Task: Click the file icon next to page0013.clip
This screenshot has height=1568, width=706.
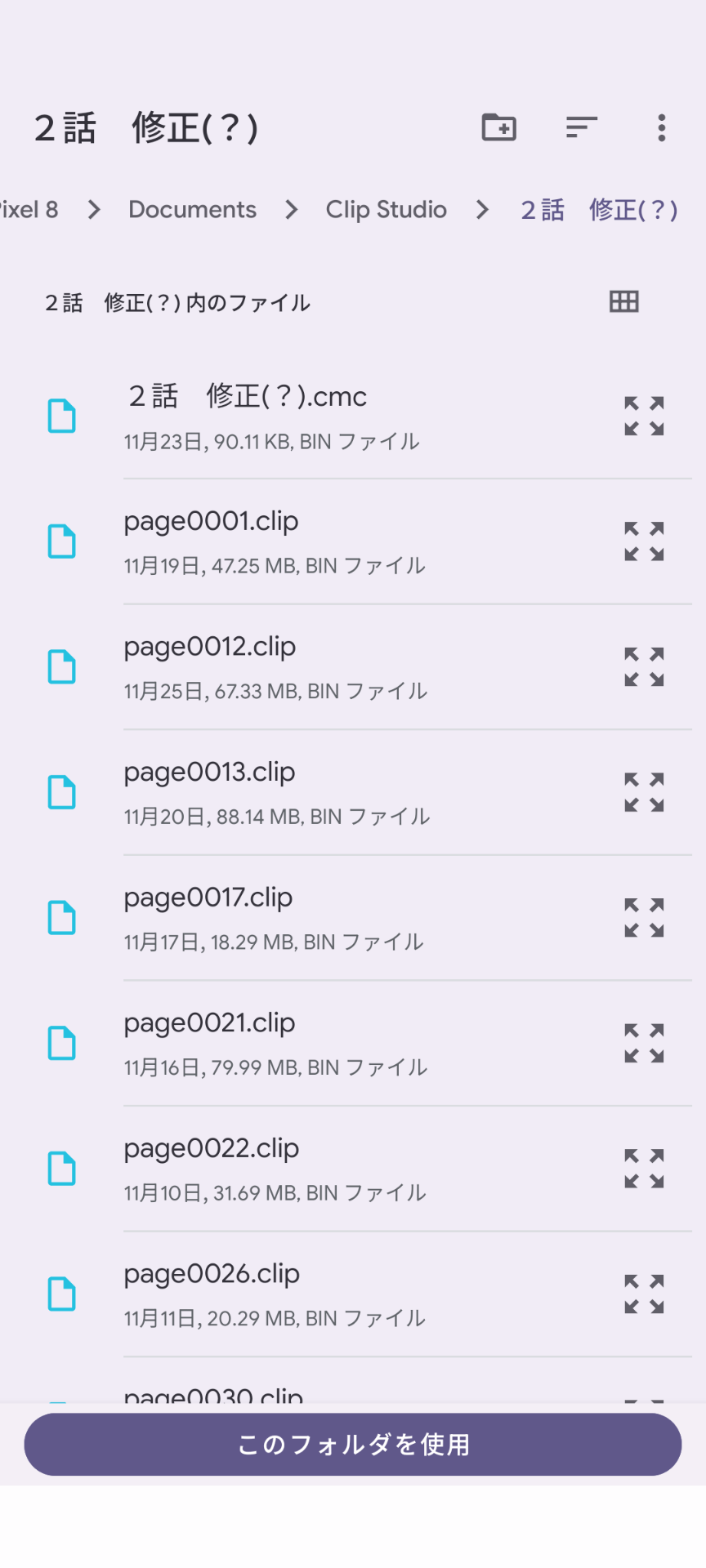Action: click(x=61, y=791)
